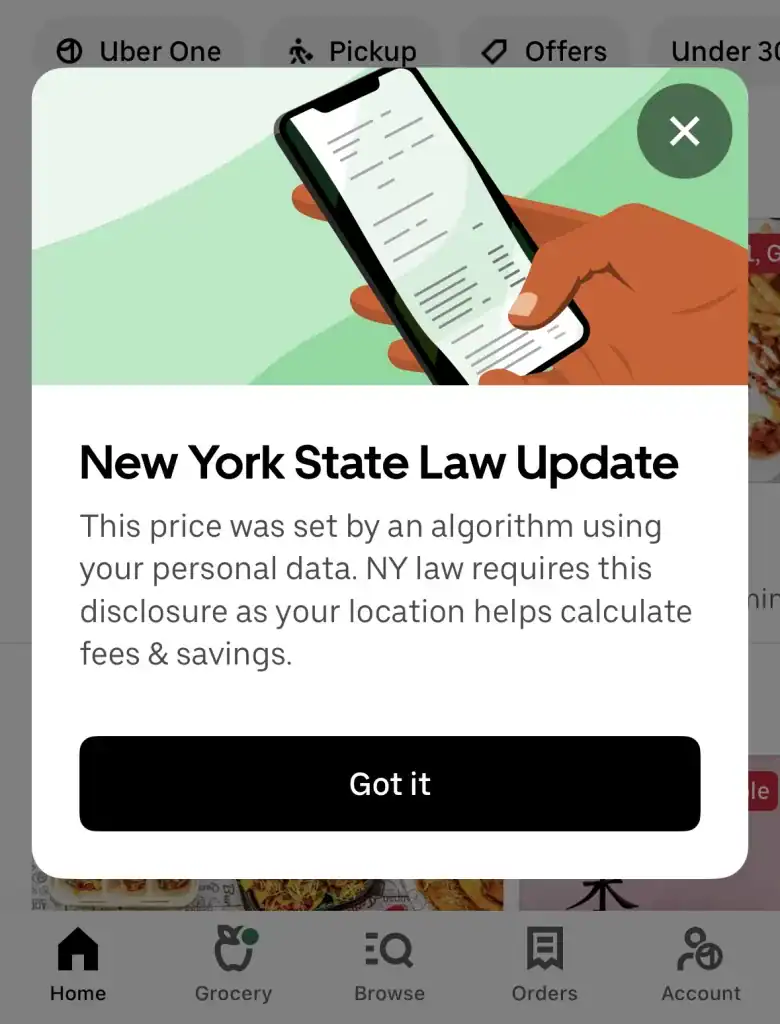Go to the Grocery tab
The height and width of the screenshot is (1024, 780).
(x=233, y=965)
